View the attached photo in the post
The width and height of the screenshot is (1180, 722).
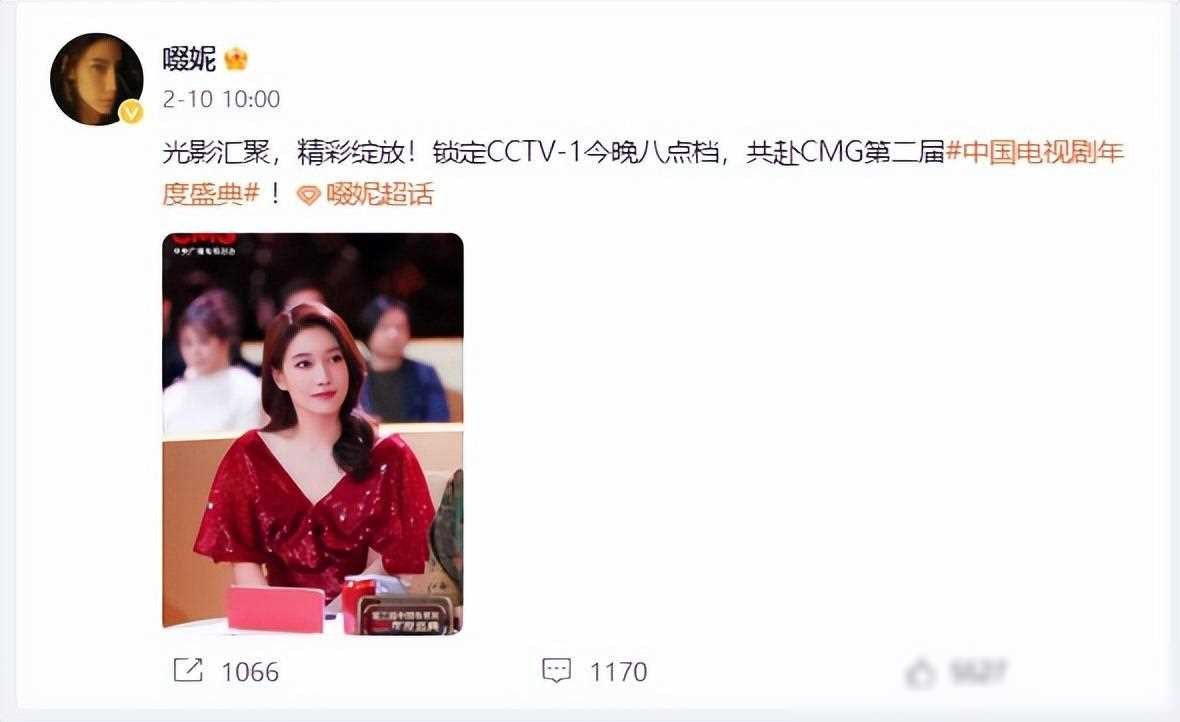313,433
